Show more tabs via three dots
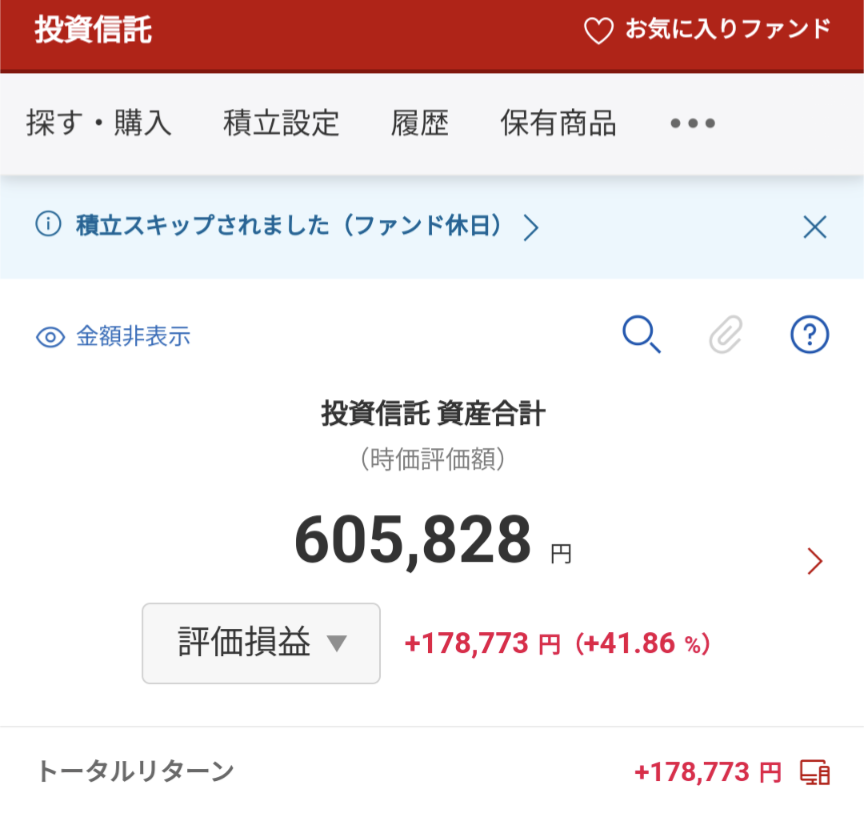Image resolution: width=864 pixels, height=817 pixels. point(692,124)
